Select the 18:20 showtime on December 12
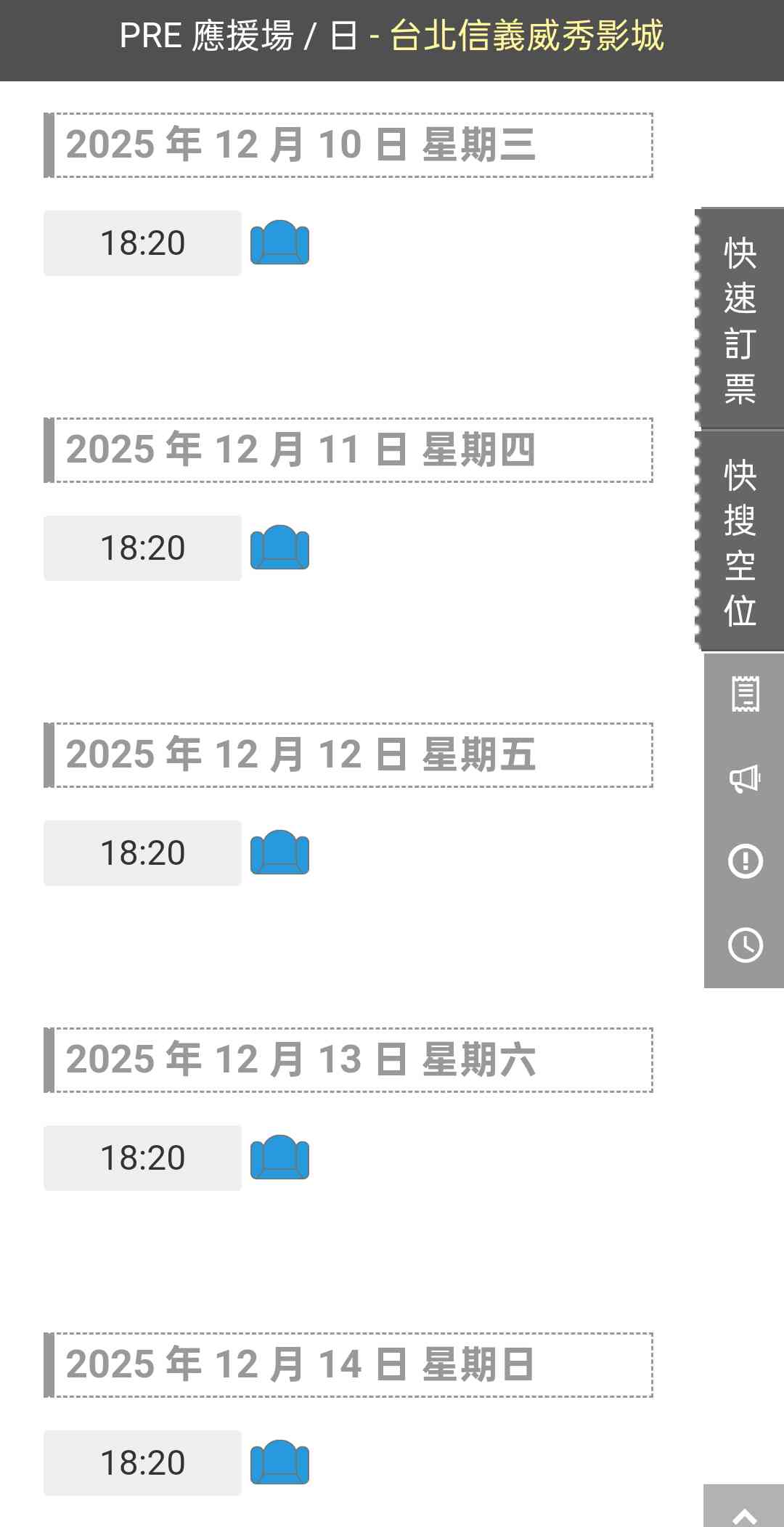Image resolution: width=784 pixels, height=1527 pixels. [x=142, y=853]
